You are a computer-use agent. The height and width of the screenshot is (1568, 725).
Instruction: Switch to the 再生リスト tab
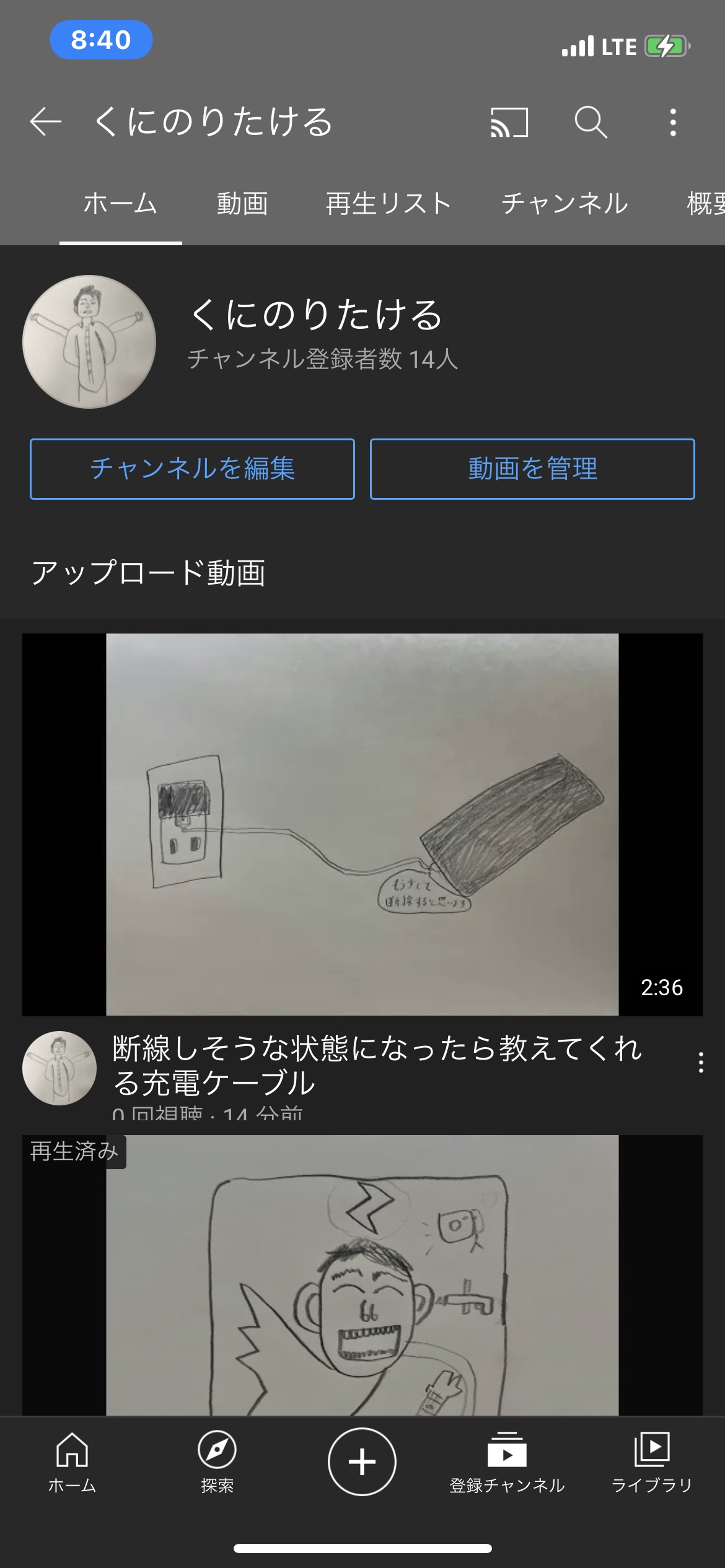click(x=389, y=204)
